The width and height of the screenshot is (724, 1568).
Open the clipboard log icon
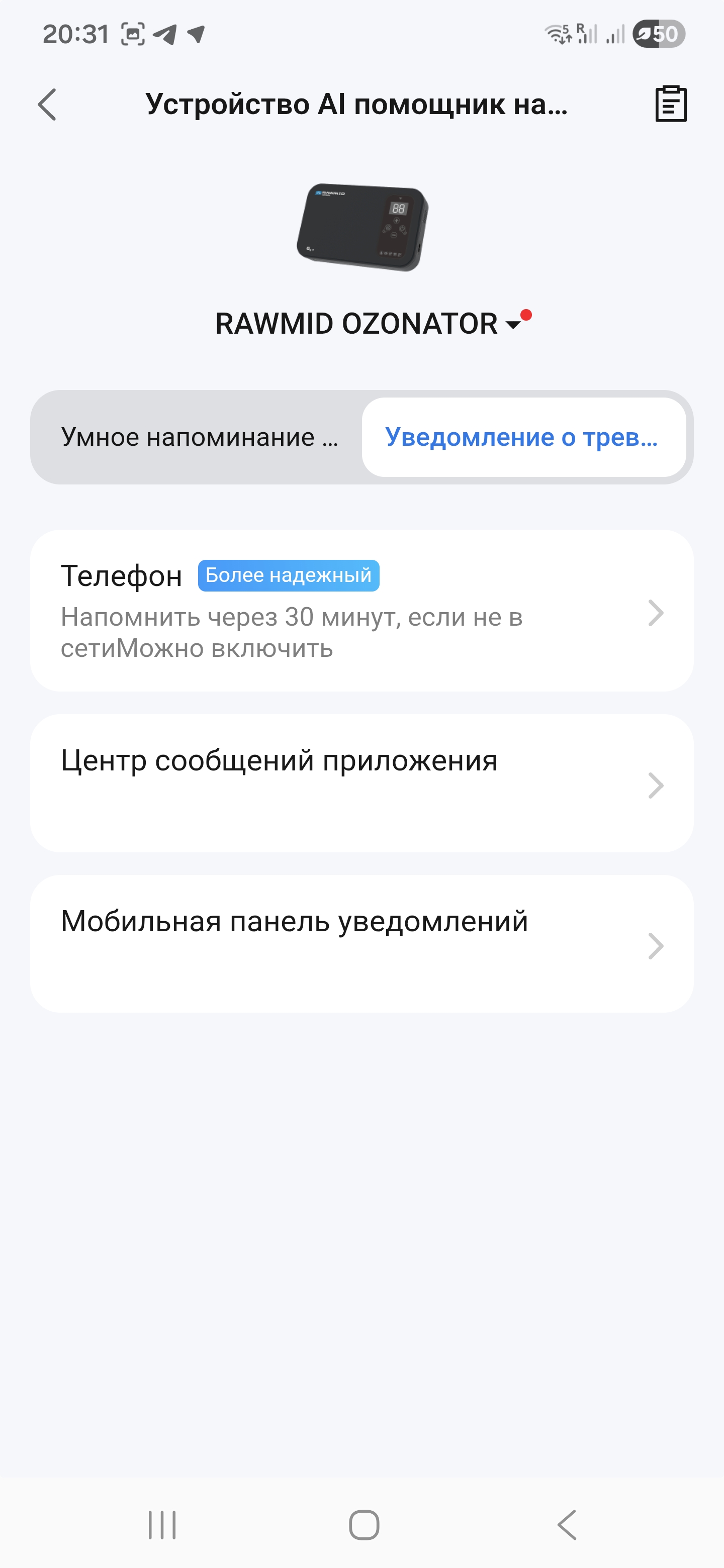(670, 104)
